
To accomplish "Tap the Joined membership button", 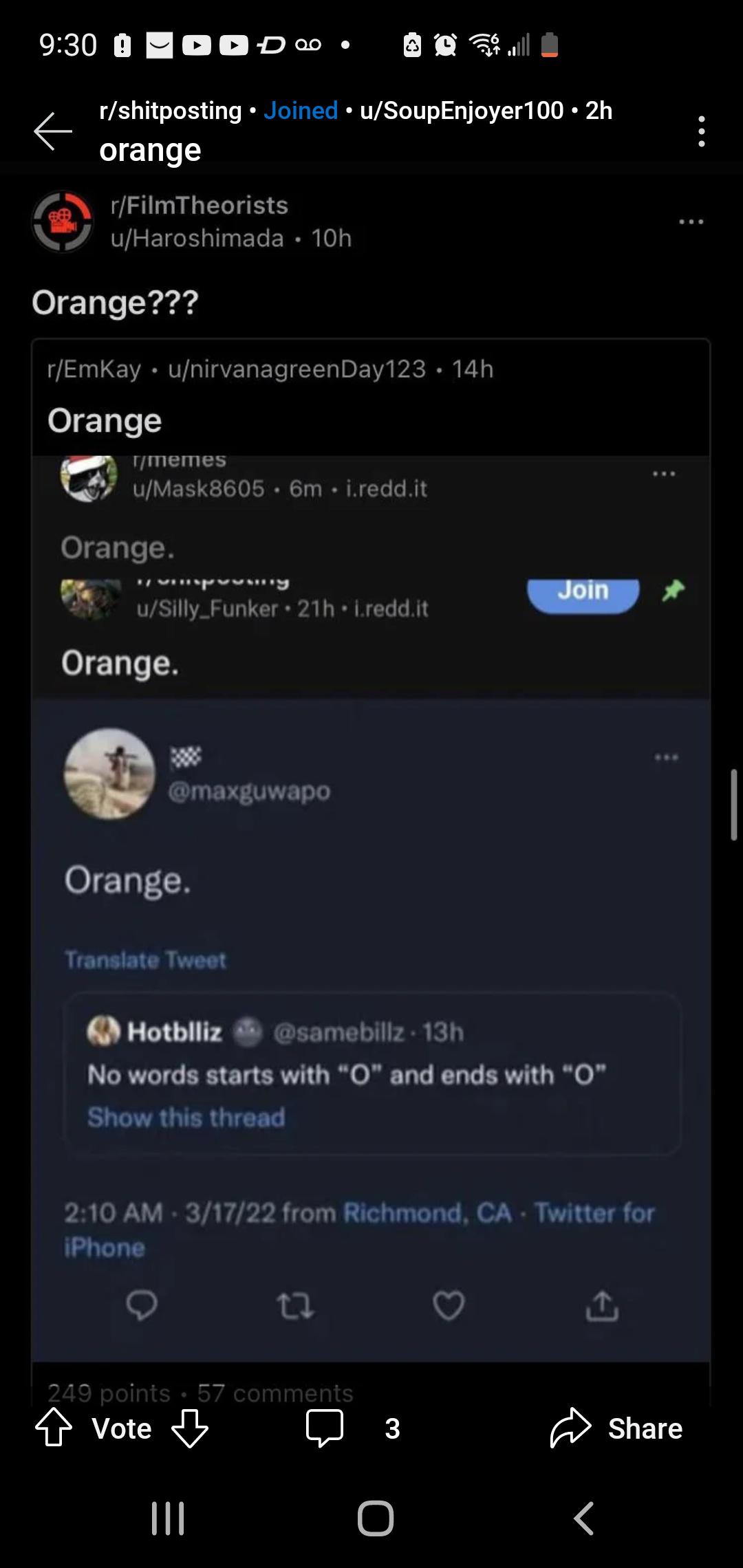I will point(301,111).
